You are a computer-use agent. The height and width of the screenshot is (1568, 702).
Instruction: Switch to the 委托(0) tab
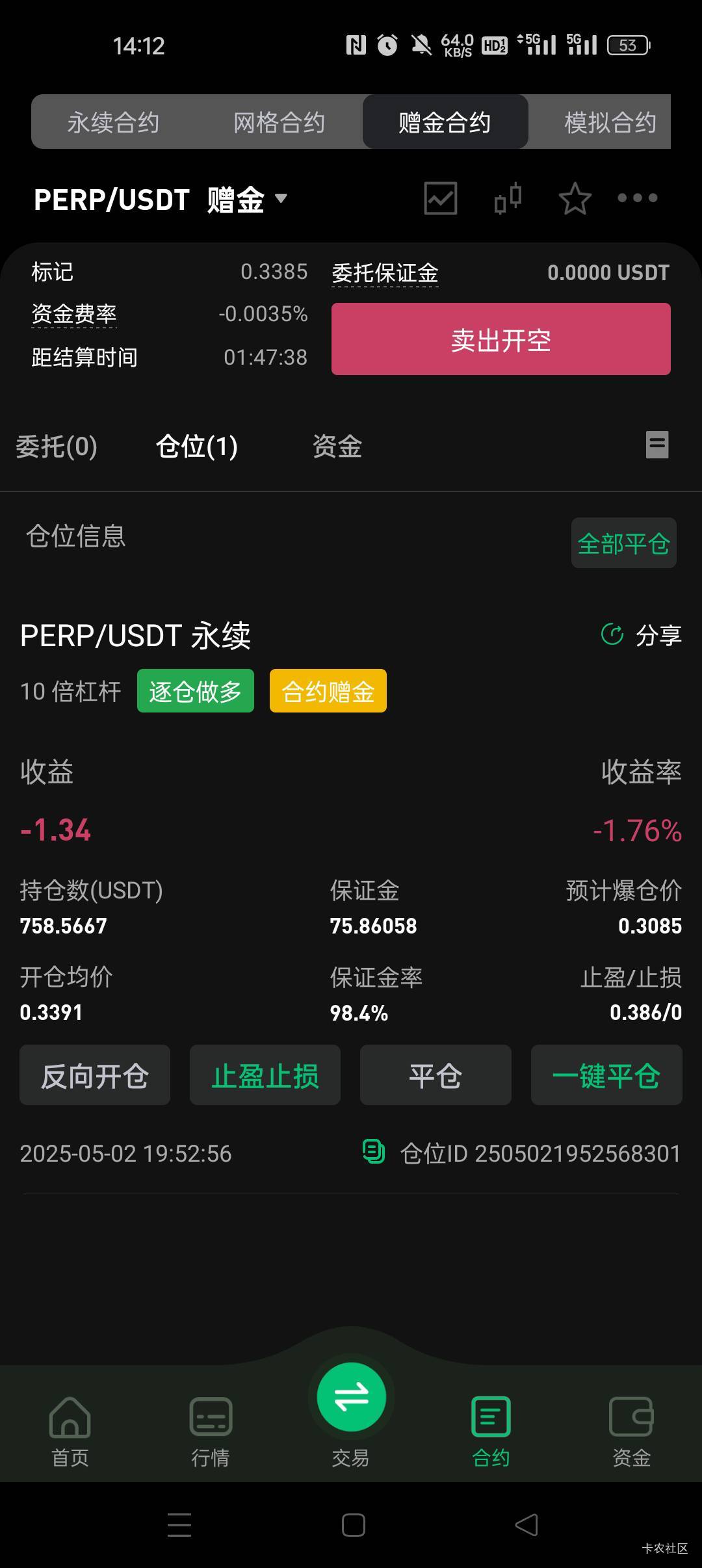[x=57, y=447]
